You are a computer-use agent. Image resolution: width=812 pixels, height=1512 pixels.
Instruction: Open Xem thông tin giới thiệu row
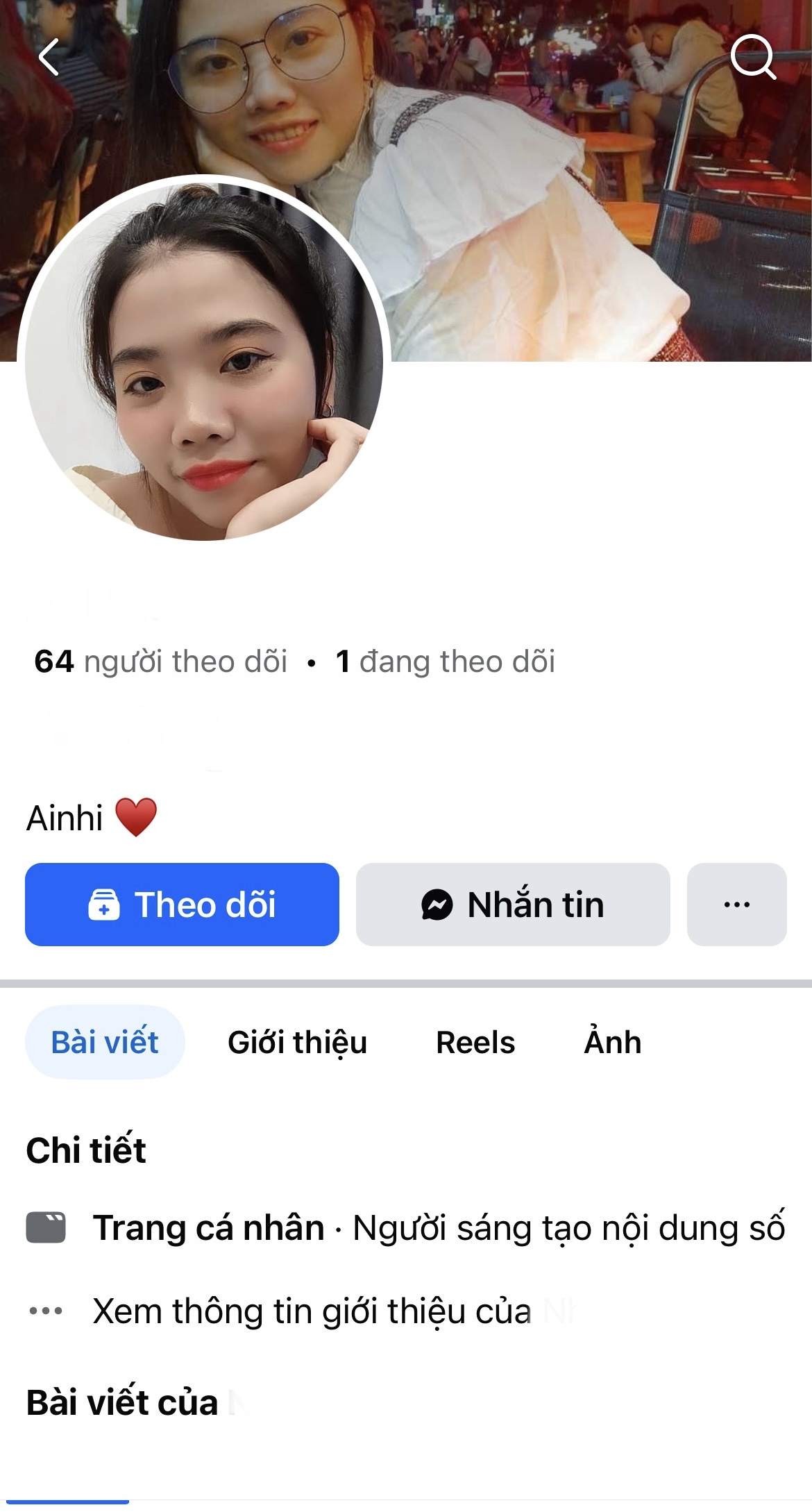312,1311
